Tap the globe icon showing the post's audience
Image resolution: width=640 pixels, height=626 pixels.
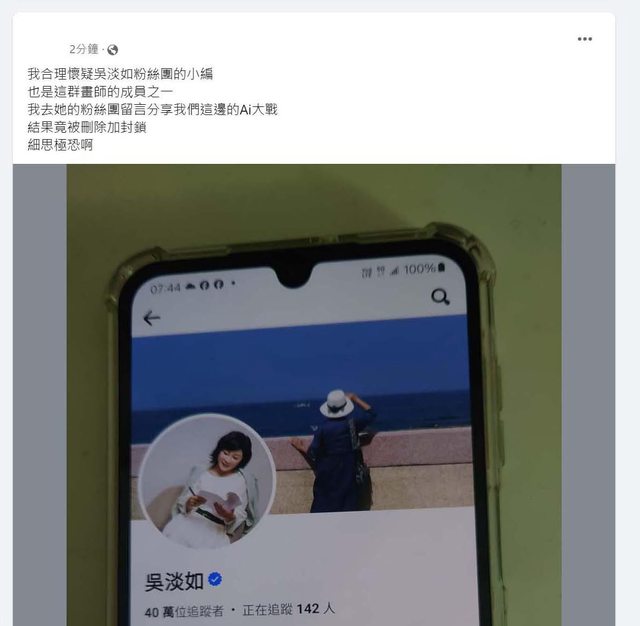(x=113, y=49)
